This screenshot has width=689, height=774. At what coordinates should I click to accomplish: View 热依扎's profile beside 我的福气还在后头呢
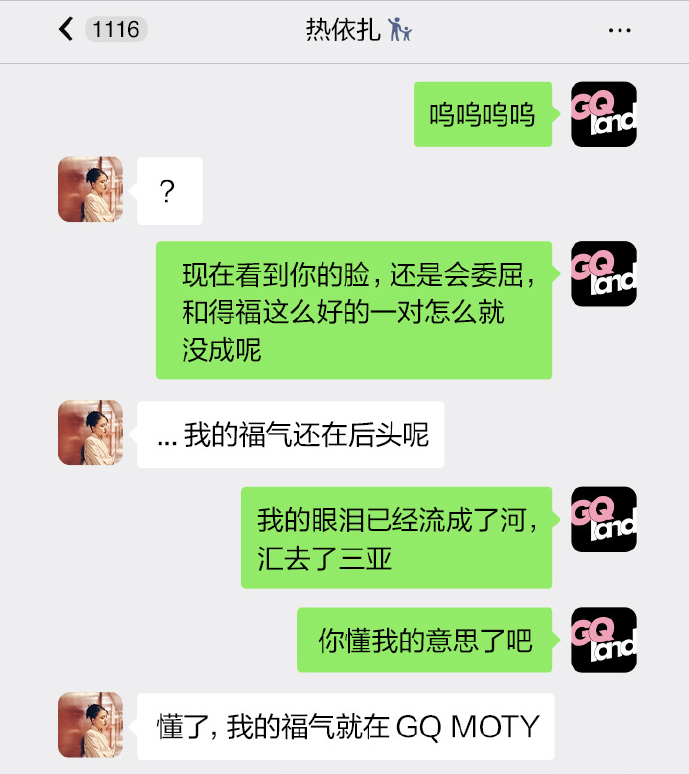91,433
